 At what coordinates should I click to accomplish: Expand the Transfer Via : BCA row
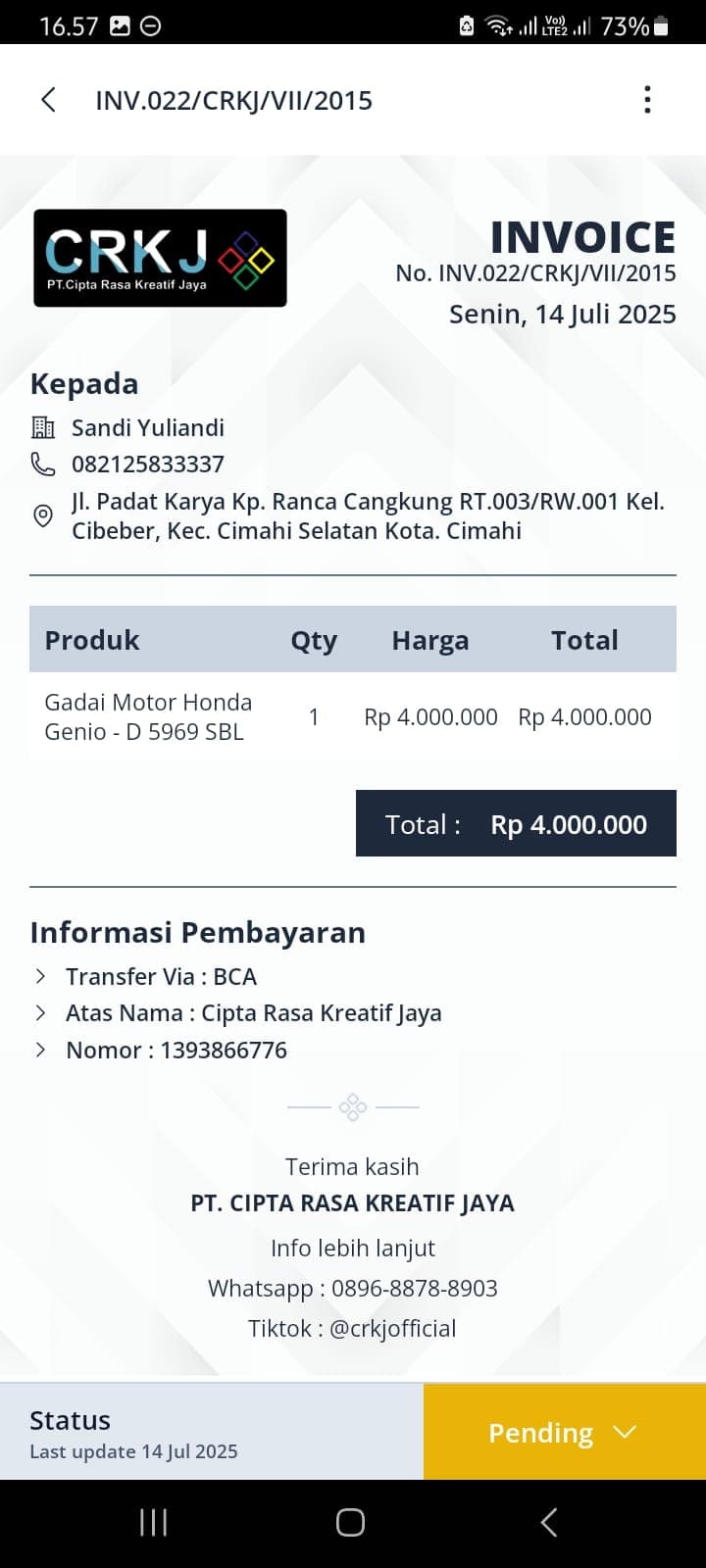coord(40,976)
